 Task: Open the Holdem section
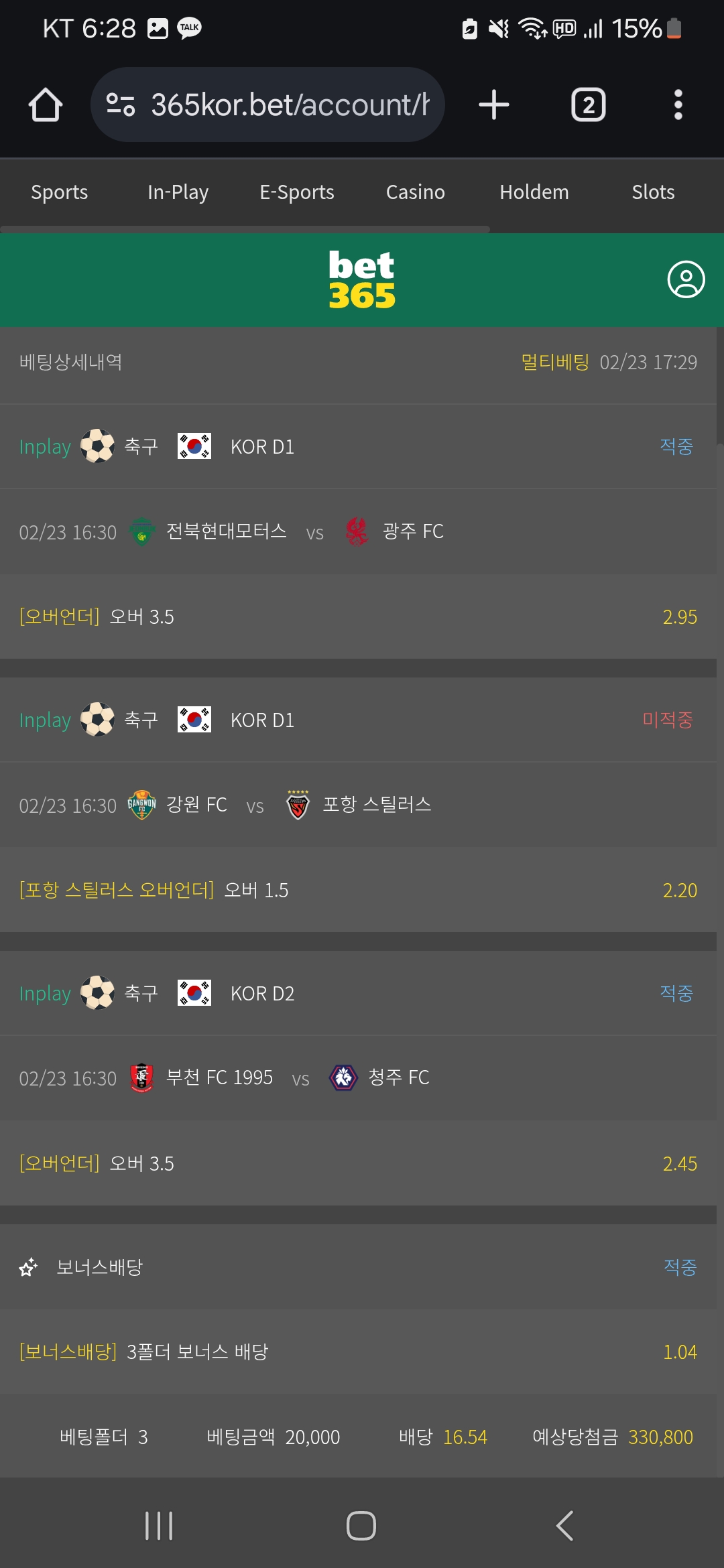pyautogui.click(x=534, y=192)
